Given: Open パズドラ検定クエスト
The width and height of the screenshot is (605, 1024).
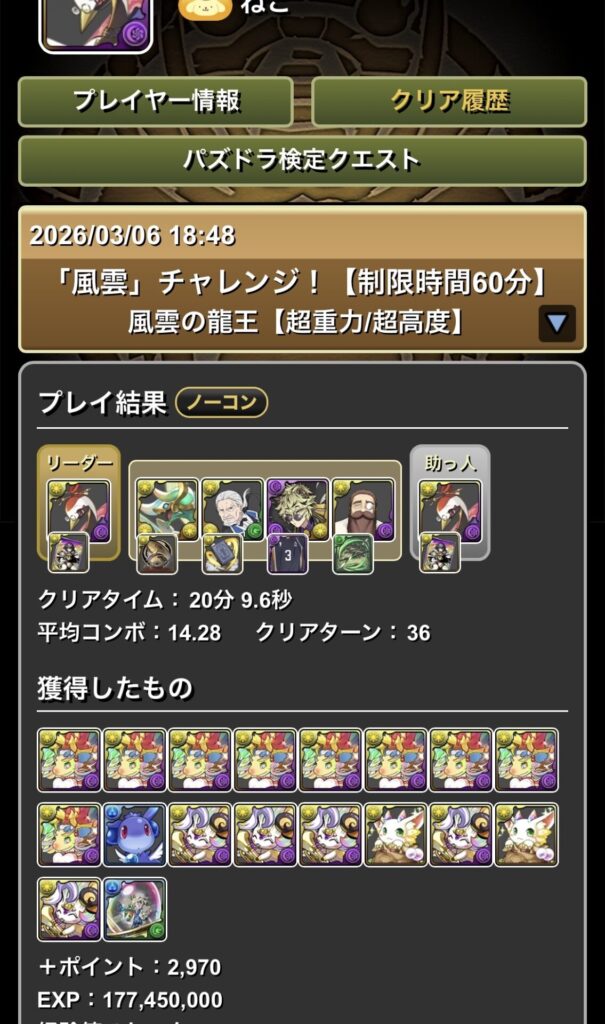Looking at the screenshot, I should [302, 160].
